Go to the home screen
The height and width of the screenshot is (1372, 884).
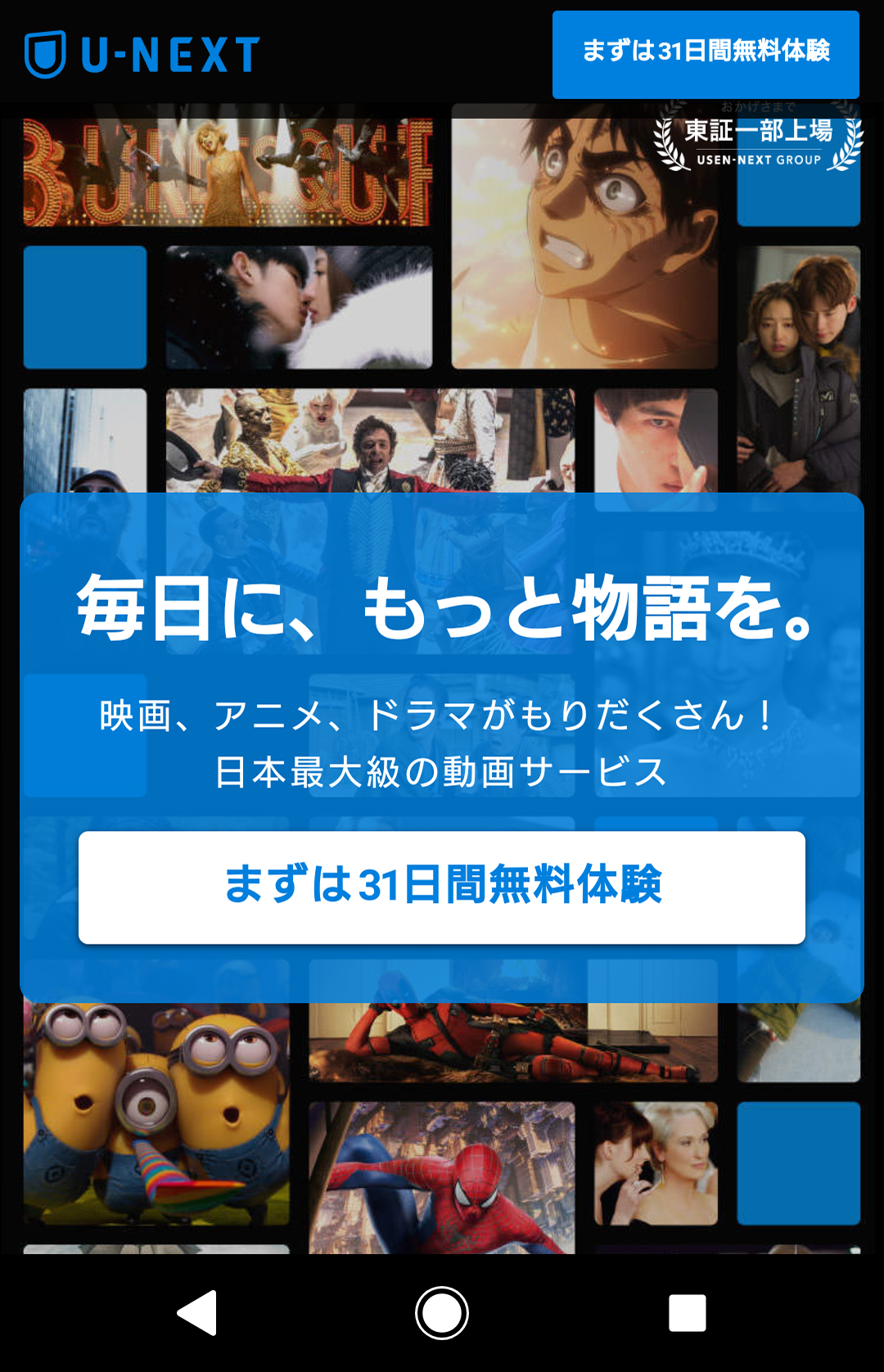(x=442, y=1313)
